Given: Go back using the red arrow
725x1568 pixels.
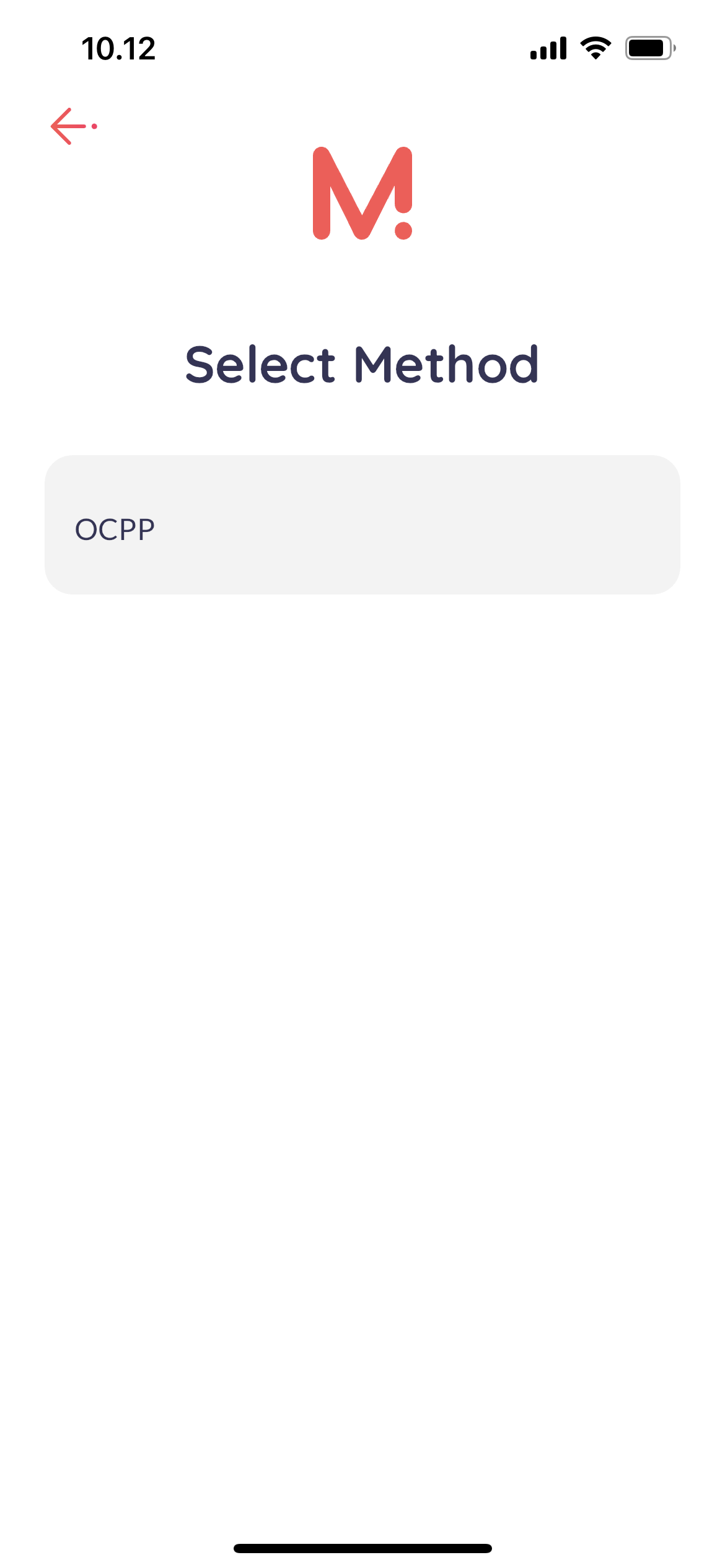Looking at the screenshot, I should [72, 126].
